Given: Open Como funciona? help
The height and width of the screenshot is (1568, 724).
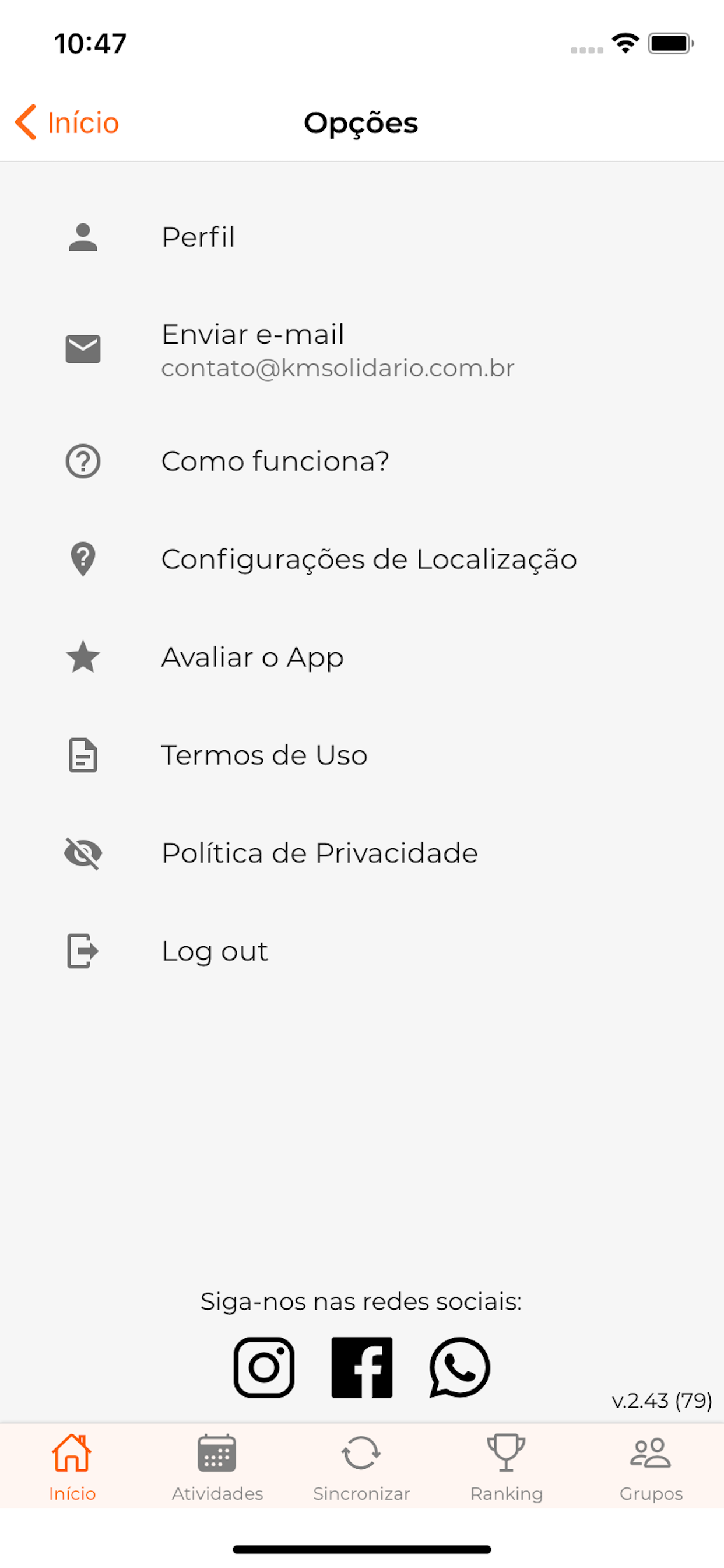Looking at the screenshot, I should pos(362,461).
